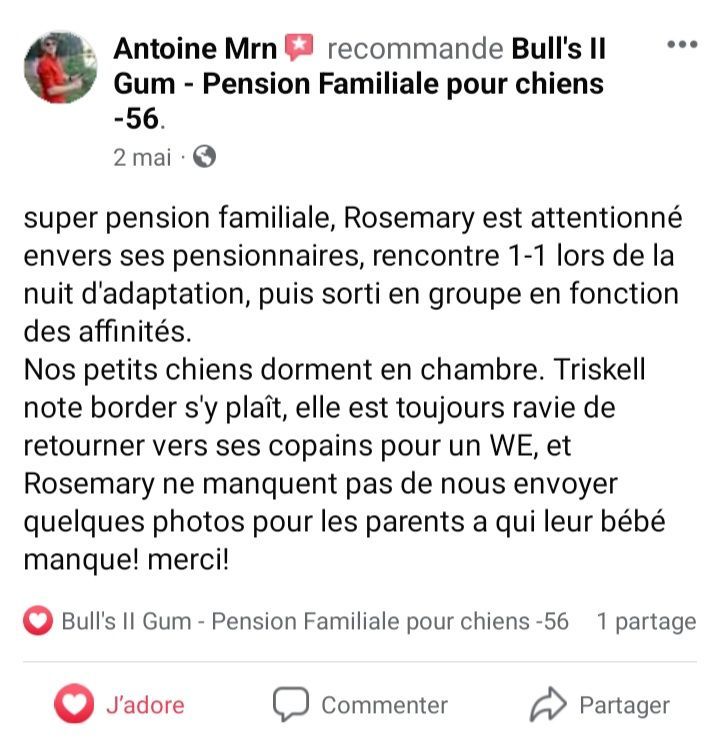Open the 1 partage shares list
Image resolution: width=720 pixels, height=752 pixels.
[646, 622]
